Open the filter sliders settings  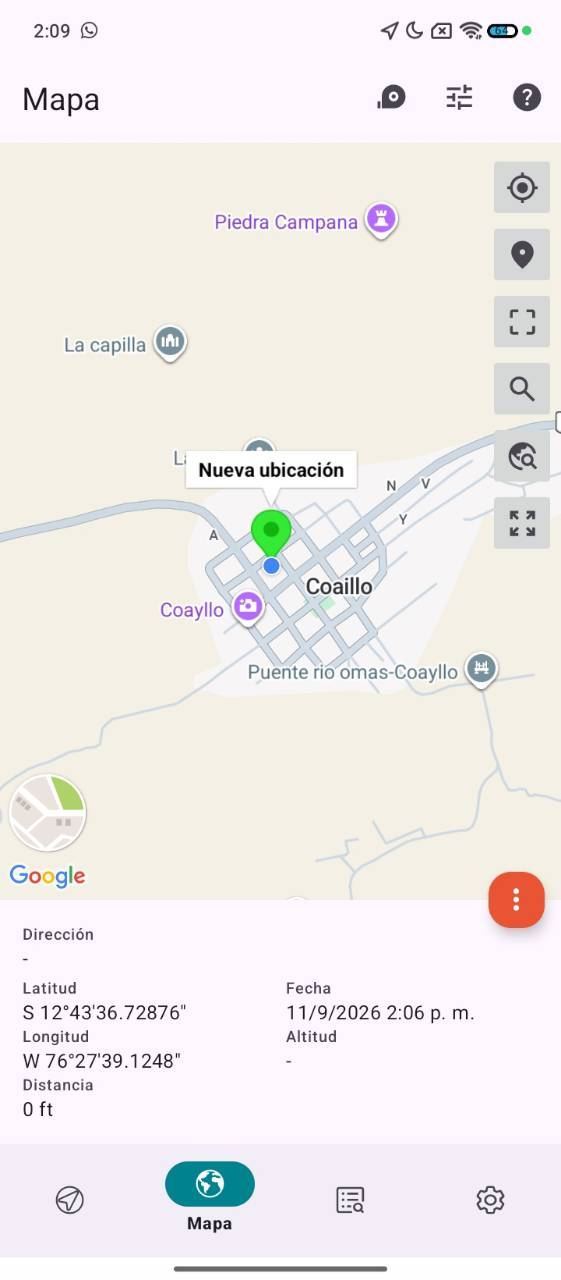[x=459, y=98]
